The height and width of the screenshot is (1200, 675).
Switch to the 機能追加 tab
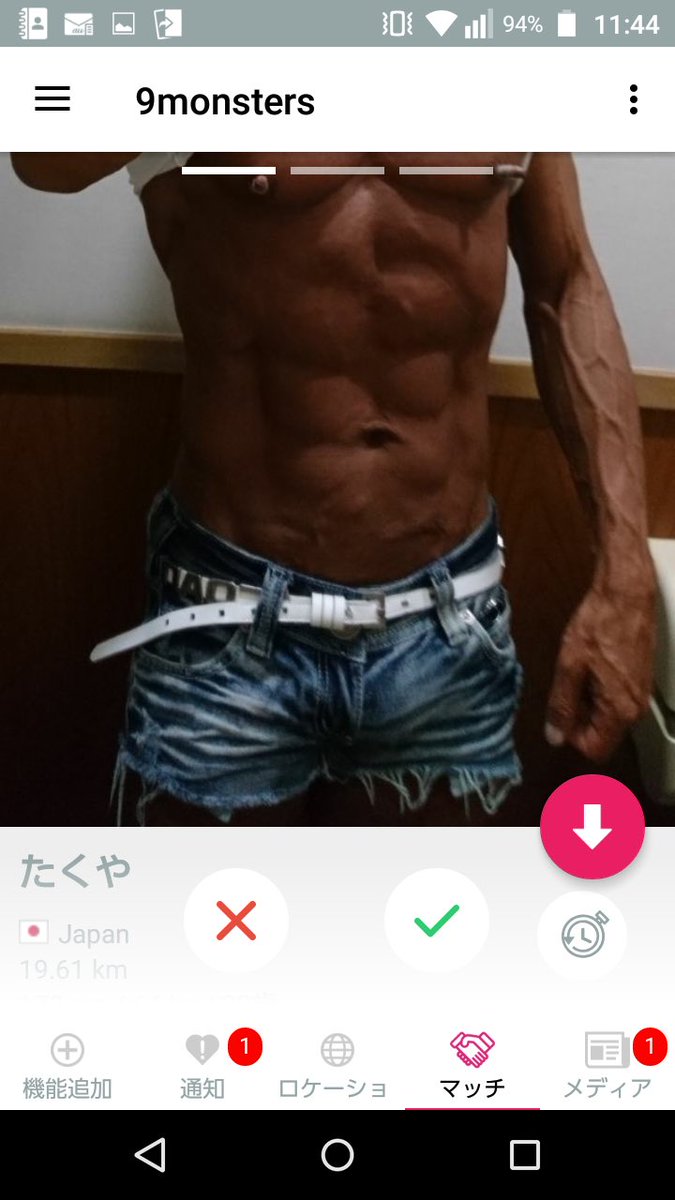67,1066
